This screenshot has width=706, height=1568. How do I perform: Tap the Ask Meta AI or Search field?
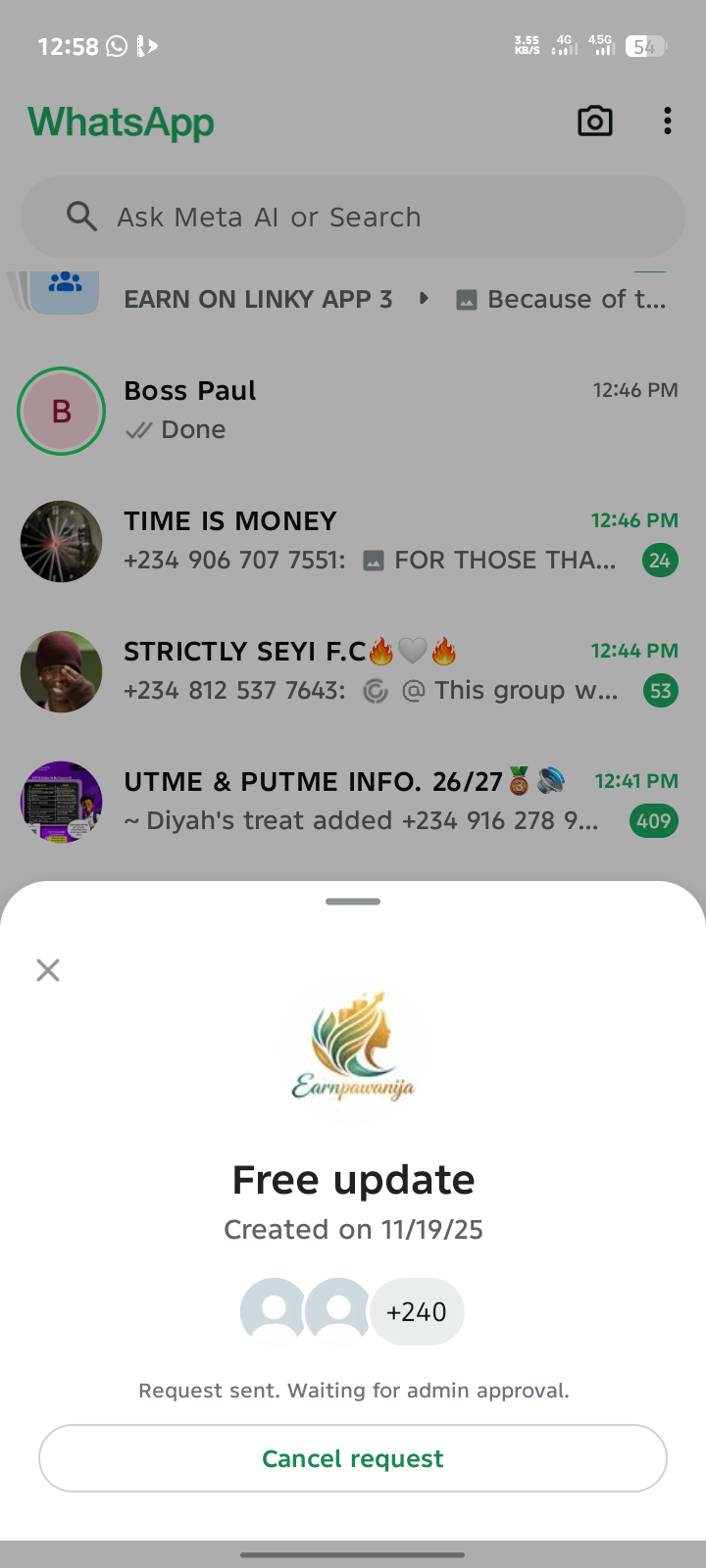(x=353, y=217)
